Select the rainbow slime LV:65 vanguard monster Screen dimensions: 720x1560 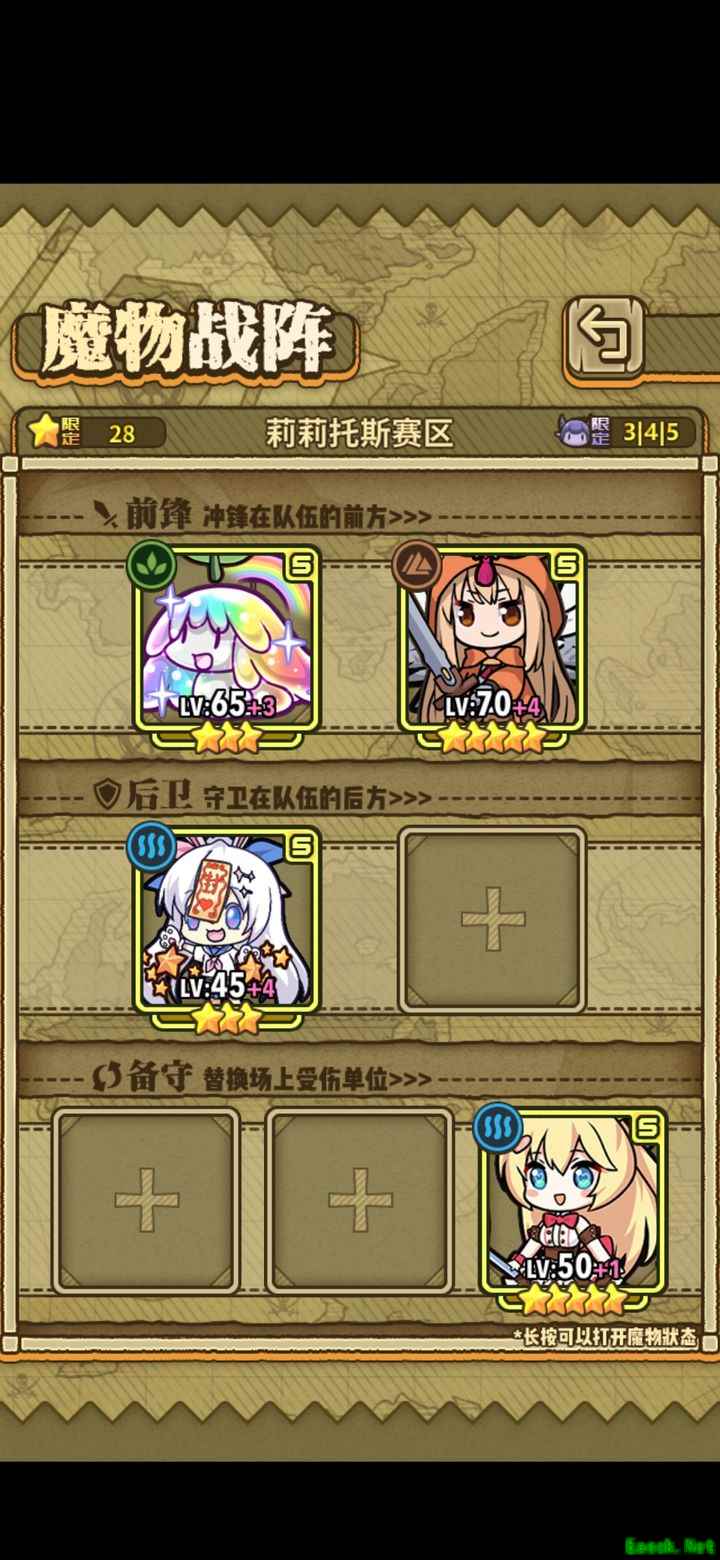[x=227, y=640]
